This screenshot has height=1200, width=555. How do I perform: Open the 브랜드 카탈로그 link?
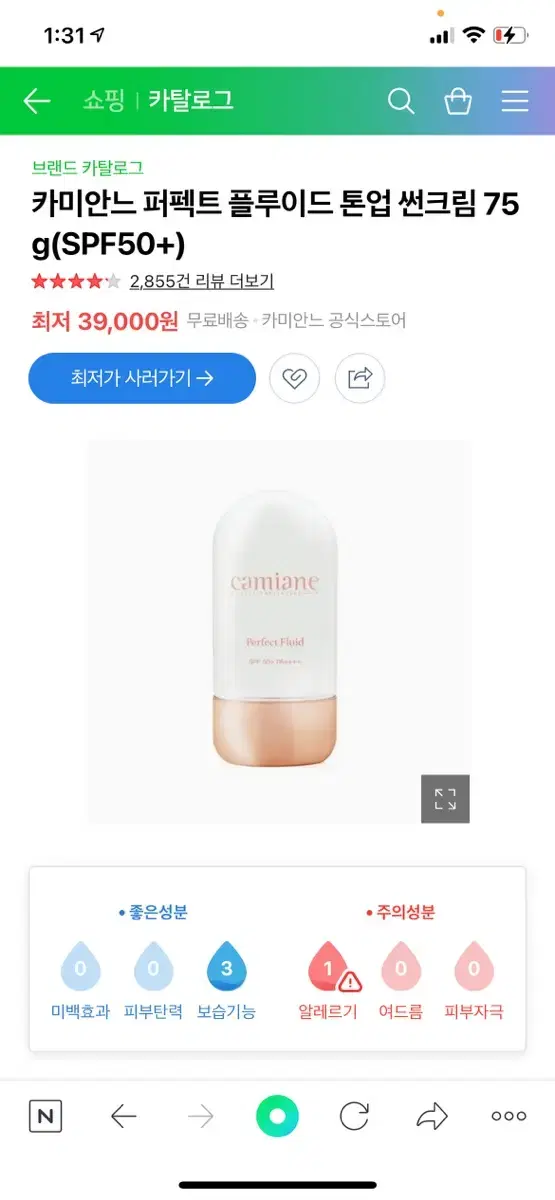tap(88, 168)
